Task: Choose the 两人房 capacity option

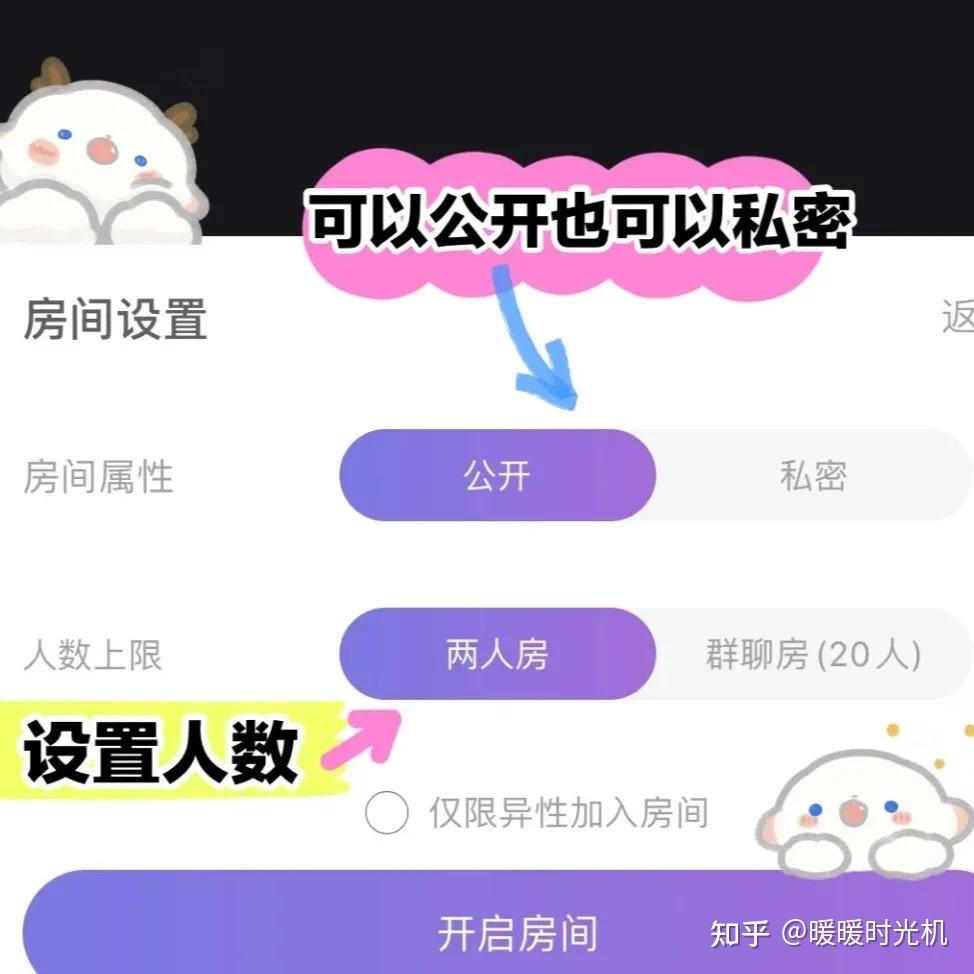Action: click(497, 655)
